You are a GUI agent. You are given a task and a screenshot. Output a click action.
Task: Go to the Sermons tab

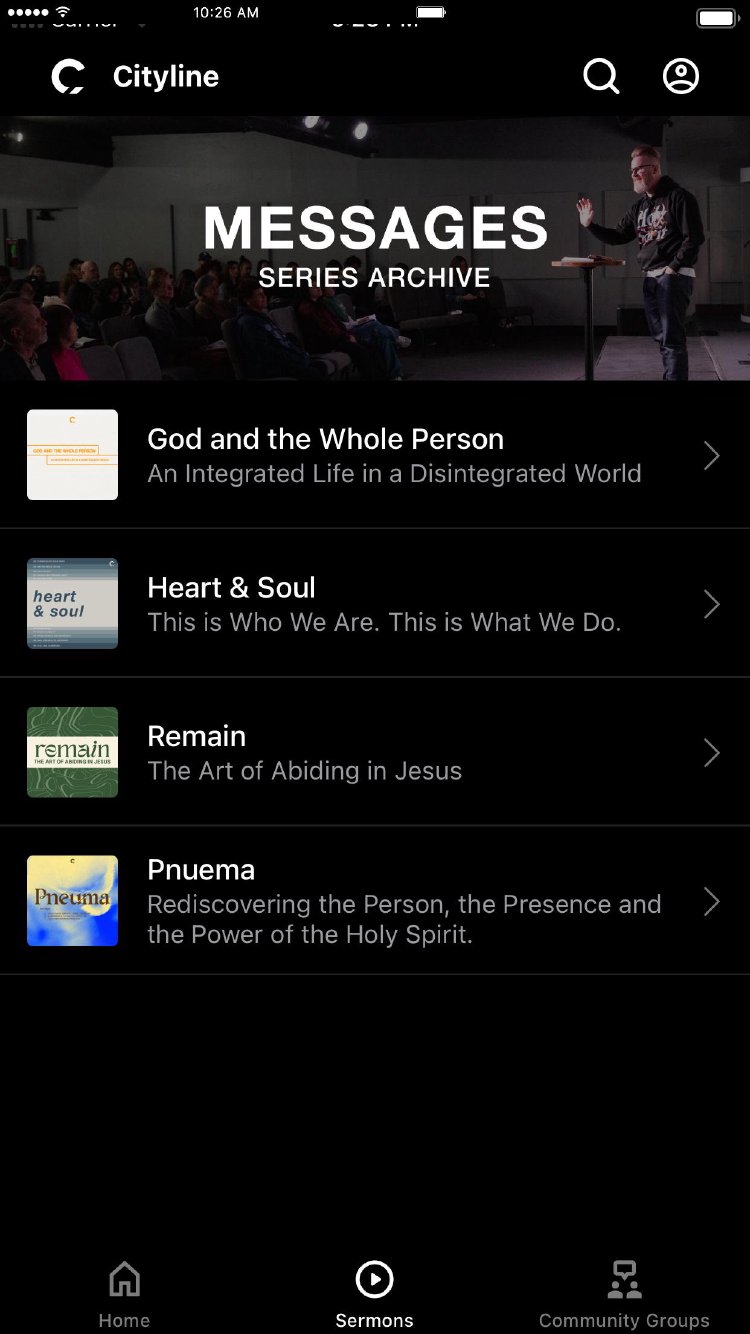click(x=374, y=1294)
